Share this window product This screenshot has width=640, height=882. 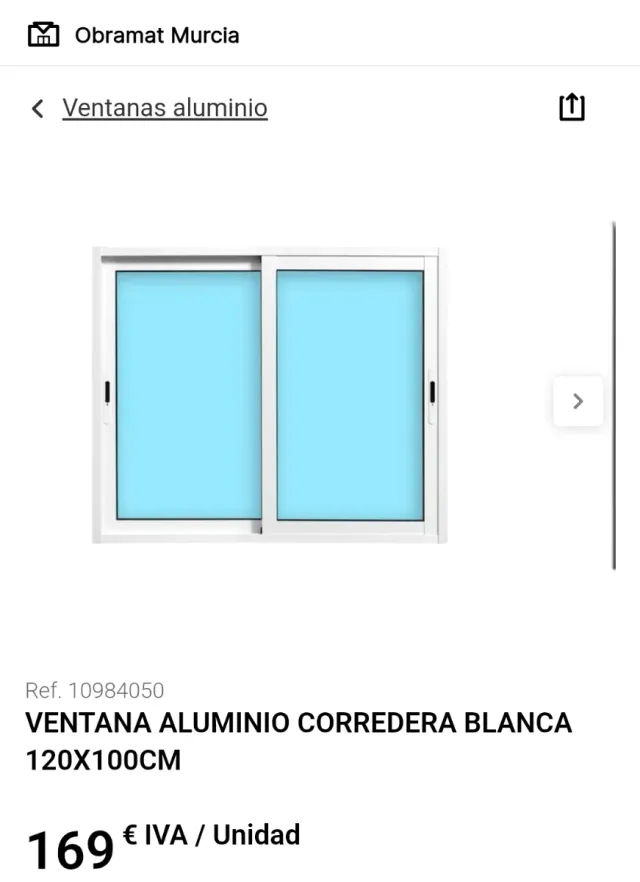click(571, 108)
